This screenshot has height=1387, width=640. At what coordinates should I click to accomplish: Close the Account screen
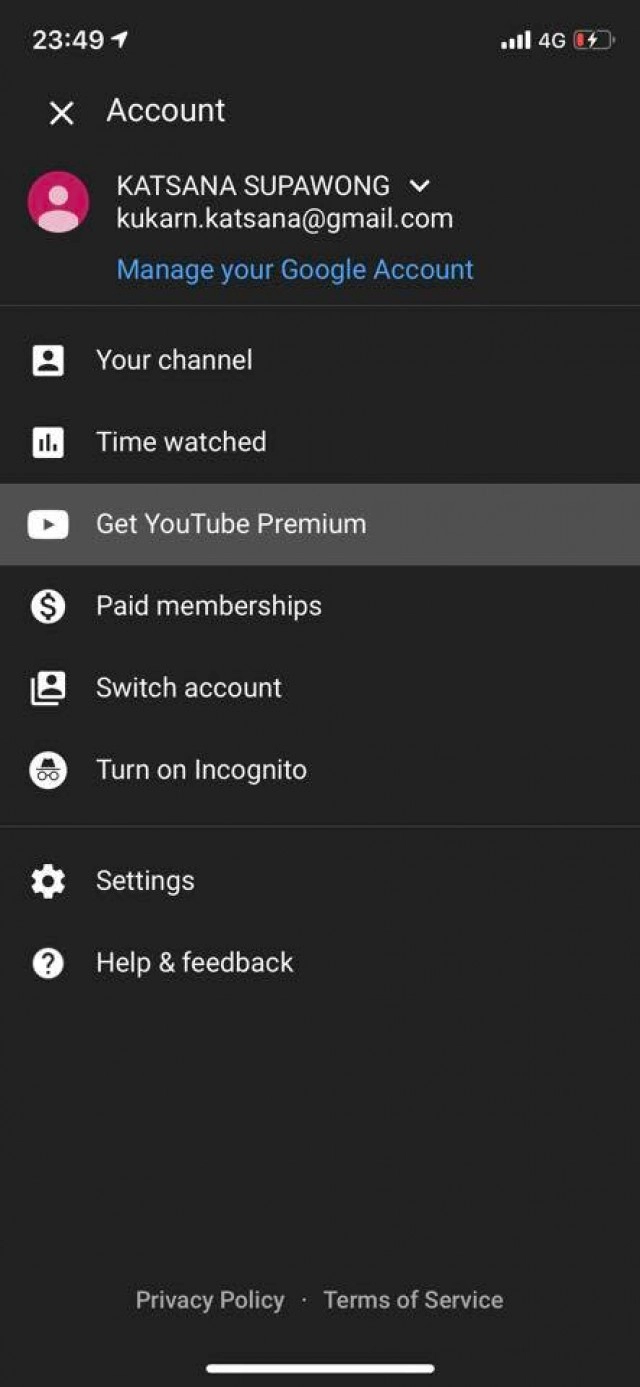tap(61, 113)
